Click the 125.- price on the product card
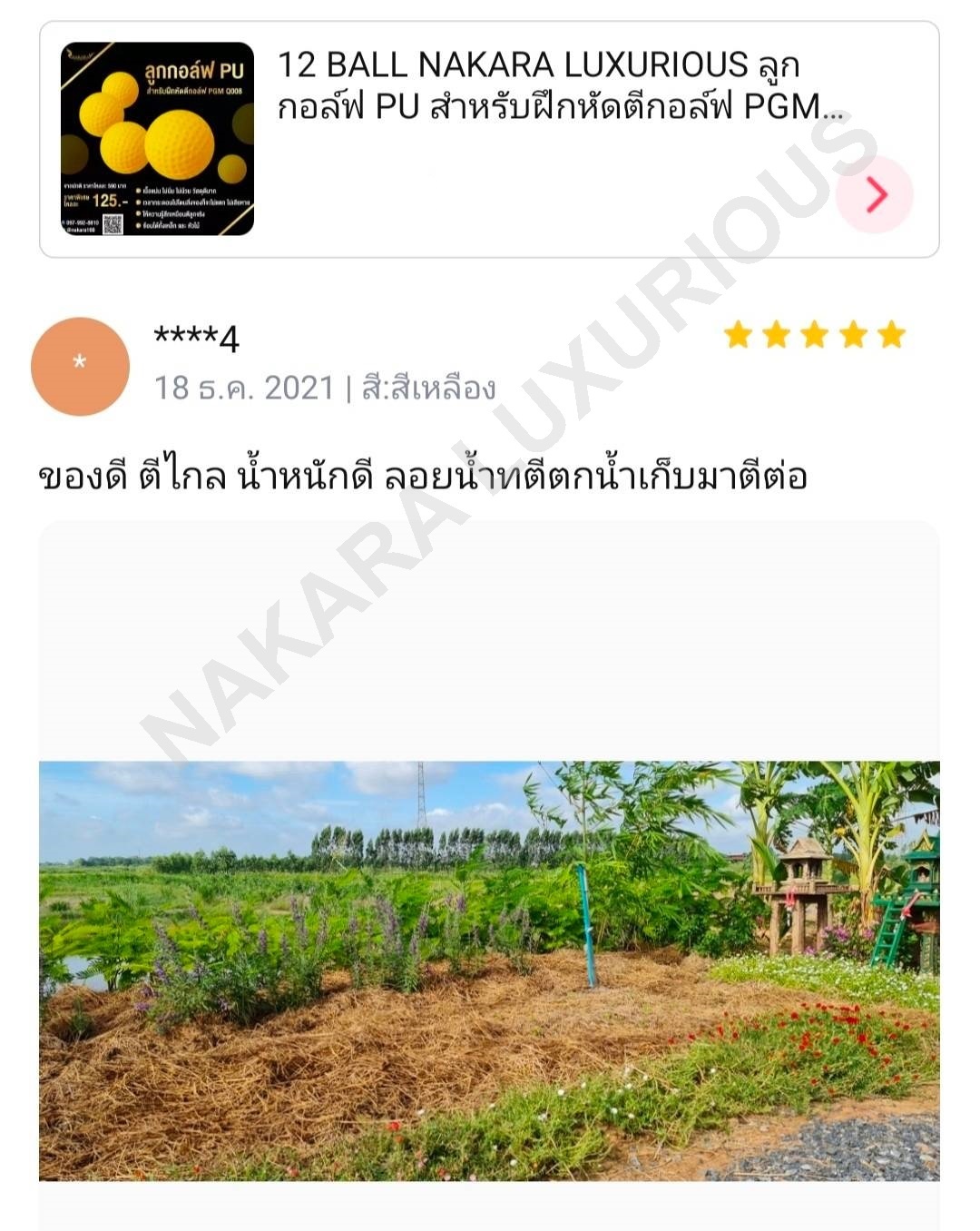 [111, 201]
